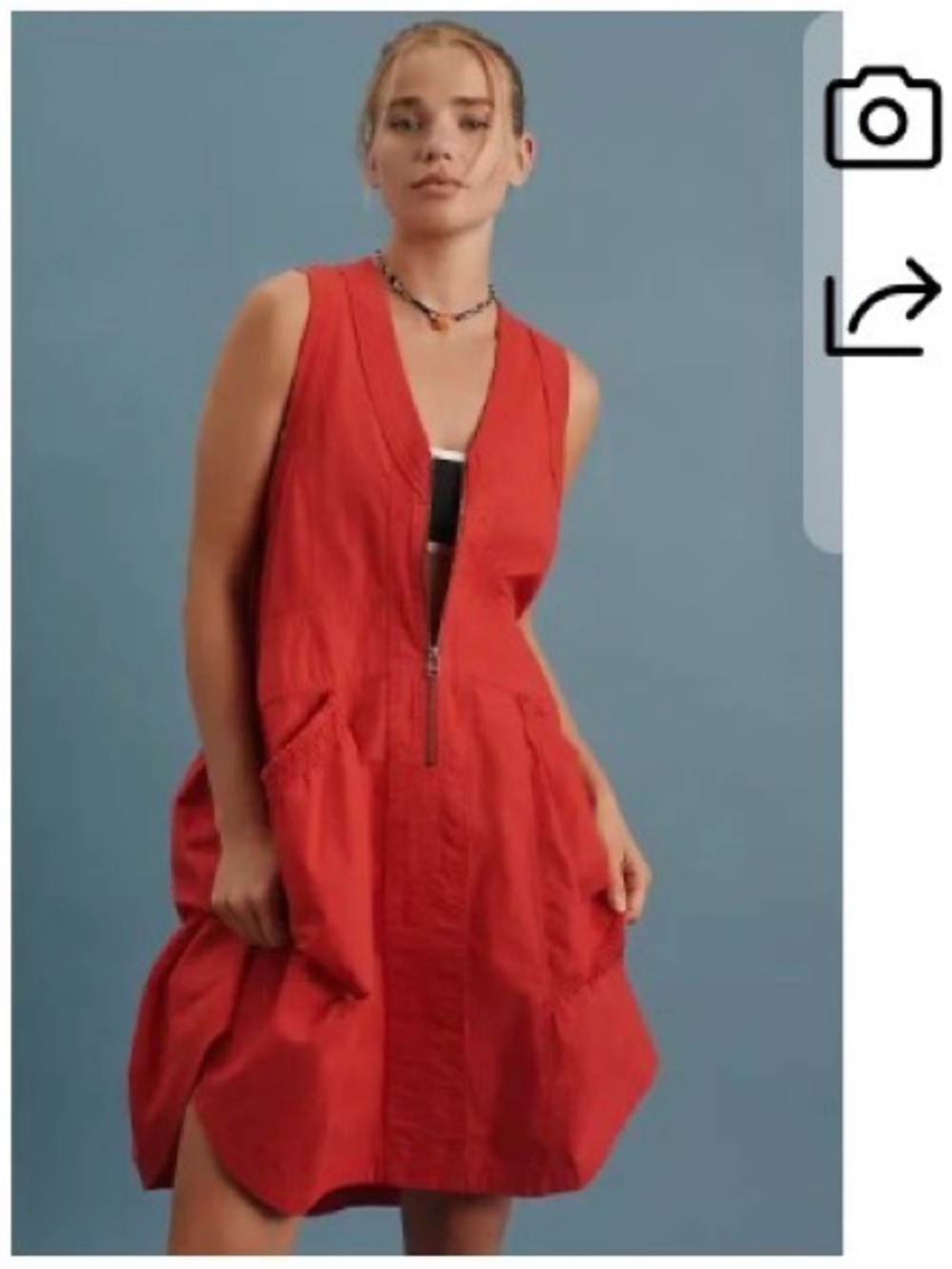The width and height of the screenshot is (952, 1269).
Task: Click the scrollbar track on the right
Action: pyautogui.click(x=819, y=286)
